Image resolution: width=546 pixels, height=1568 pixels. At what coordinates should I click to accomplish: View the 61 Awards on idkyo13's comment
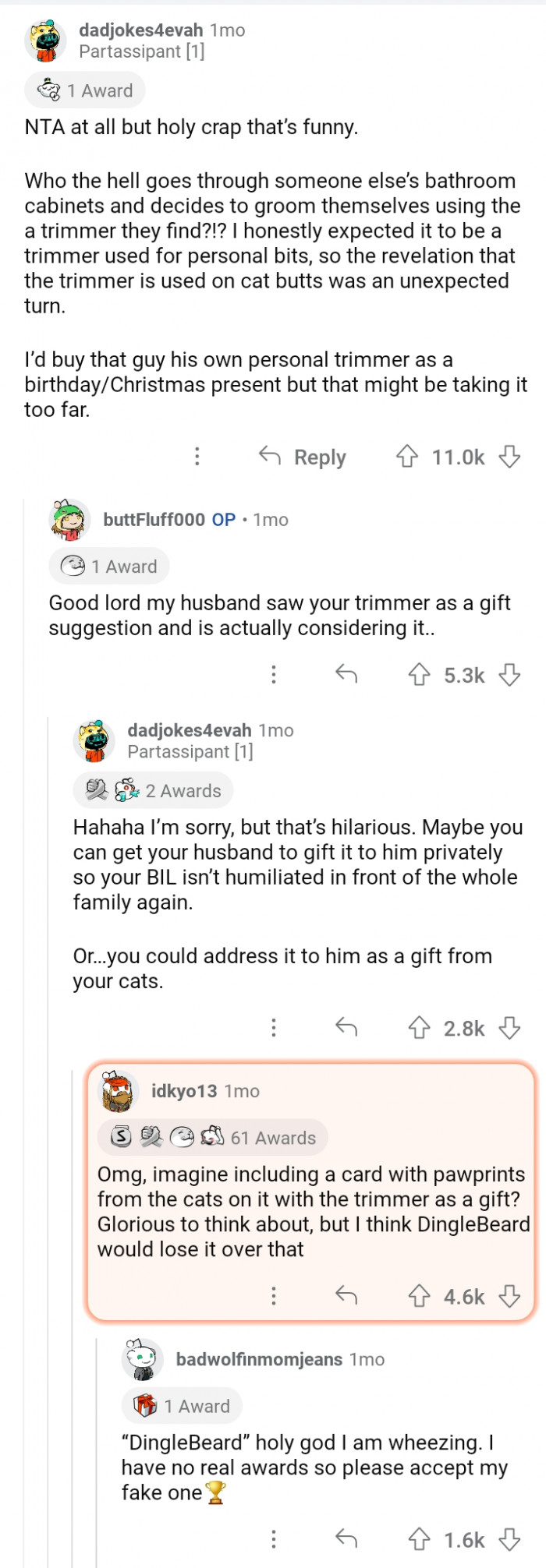(213, 1138)
